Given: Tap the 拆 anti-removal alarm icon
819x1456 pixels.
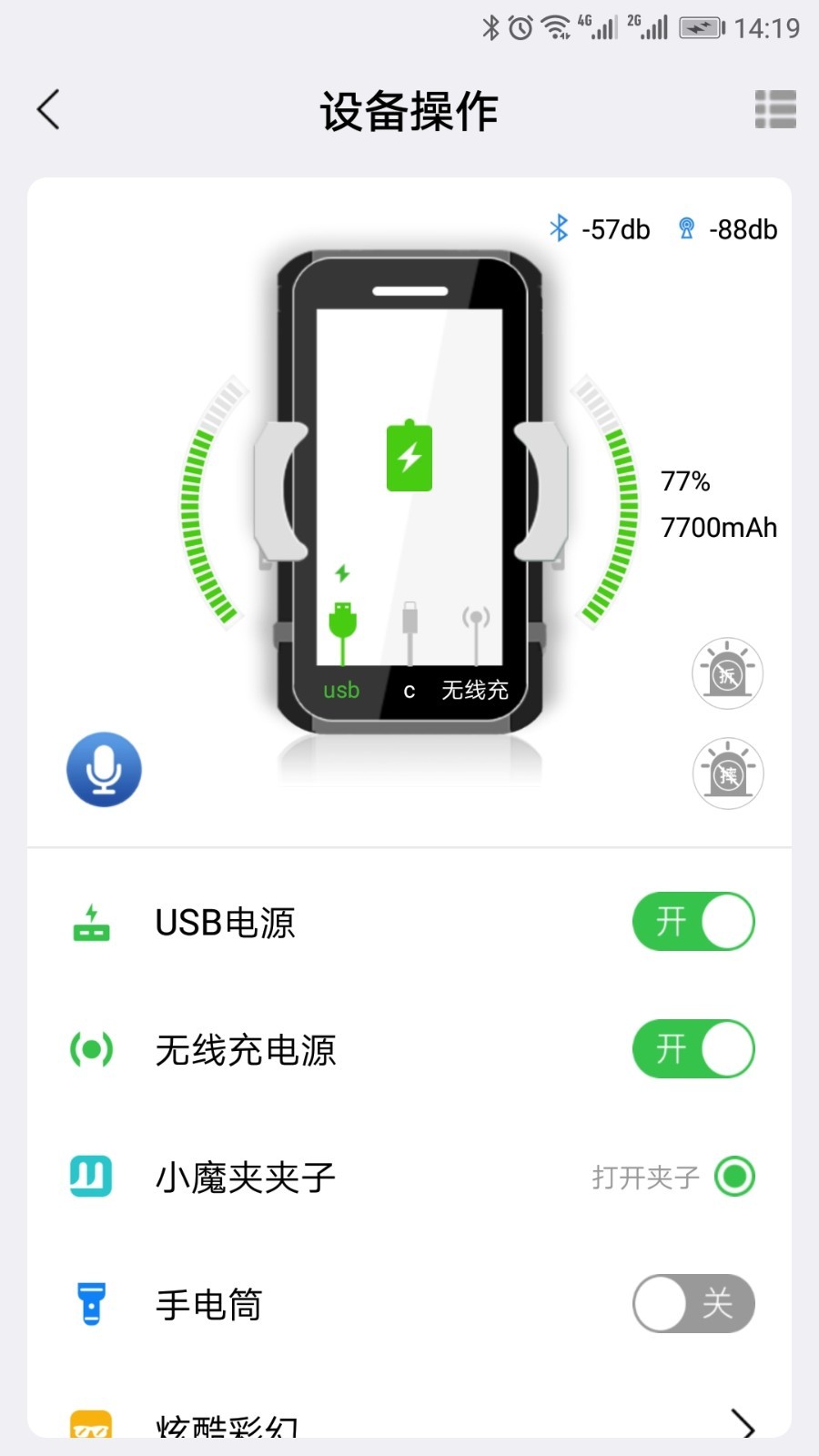Looking at the screenshot, I should pos(726,673).
